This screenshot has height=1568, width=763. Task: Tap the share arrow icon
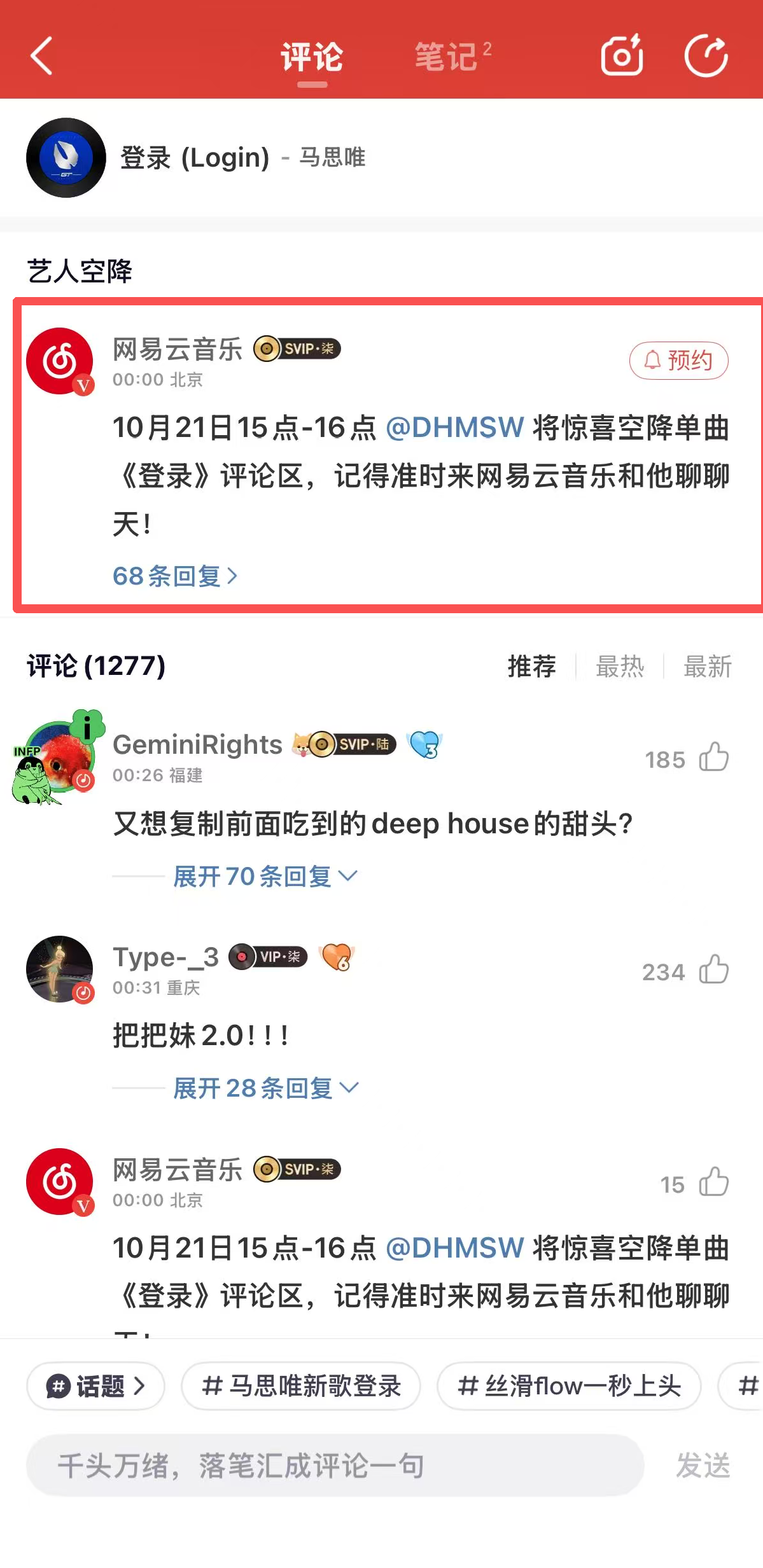706,56
